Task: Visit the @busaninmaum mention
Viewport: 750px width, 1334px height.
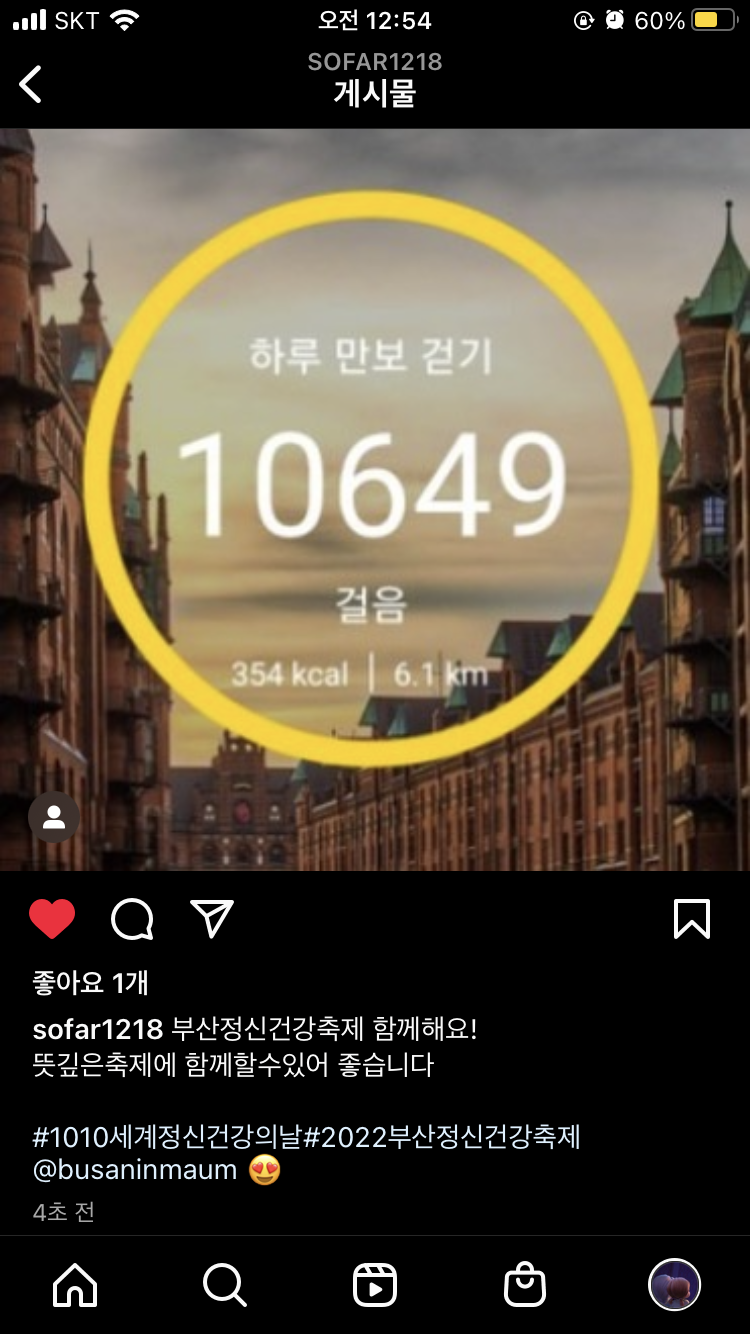Action: coord(135,1170)
